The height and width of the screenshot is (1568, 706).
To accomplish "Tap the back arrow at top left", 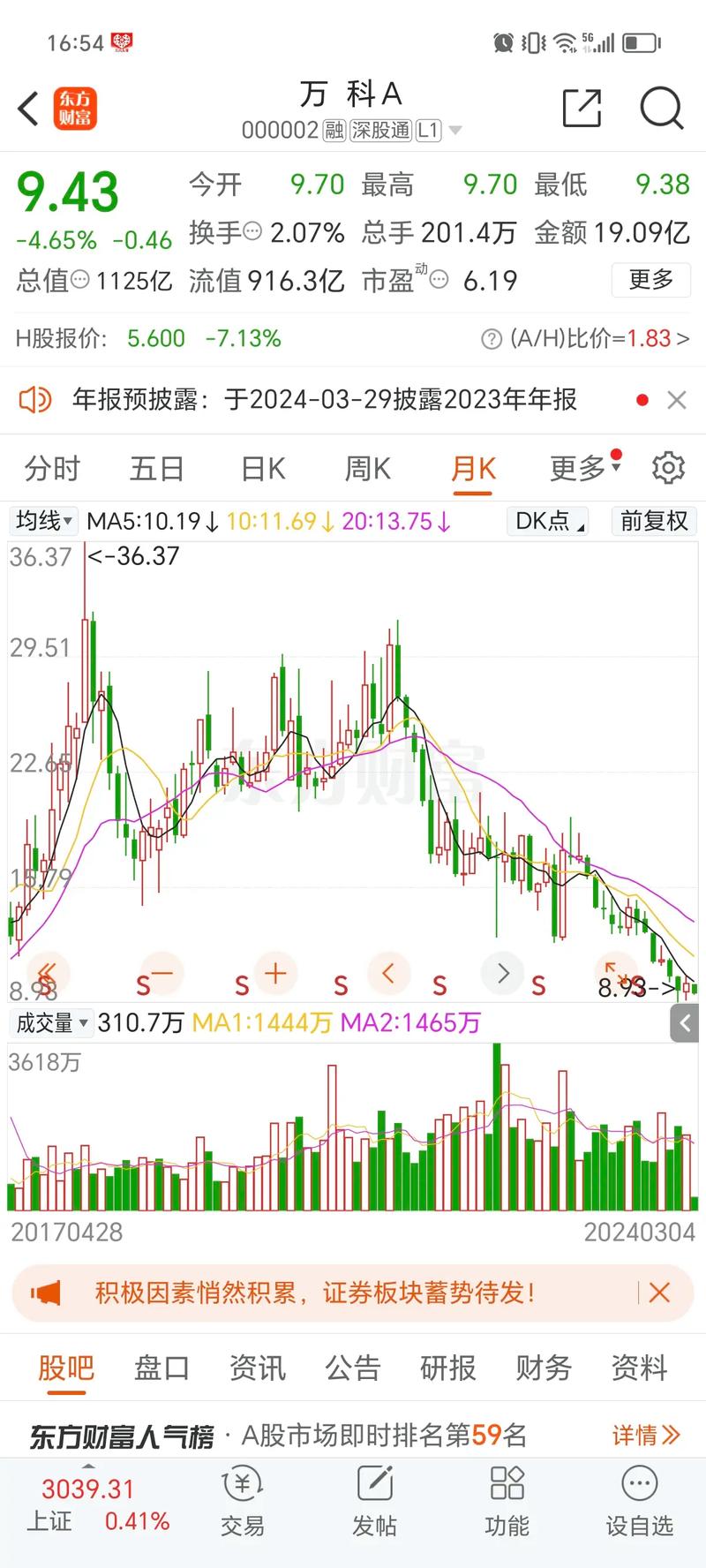I will 26,108.
